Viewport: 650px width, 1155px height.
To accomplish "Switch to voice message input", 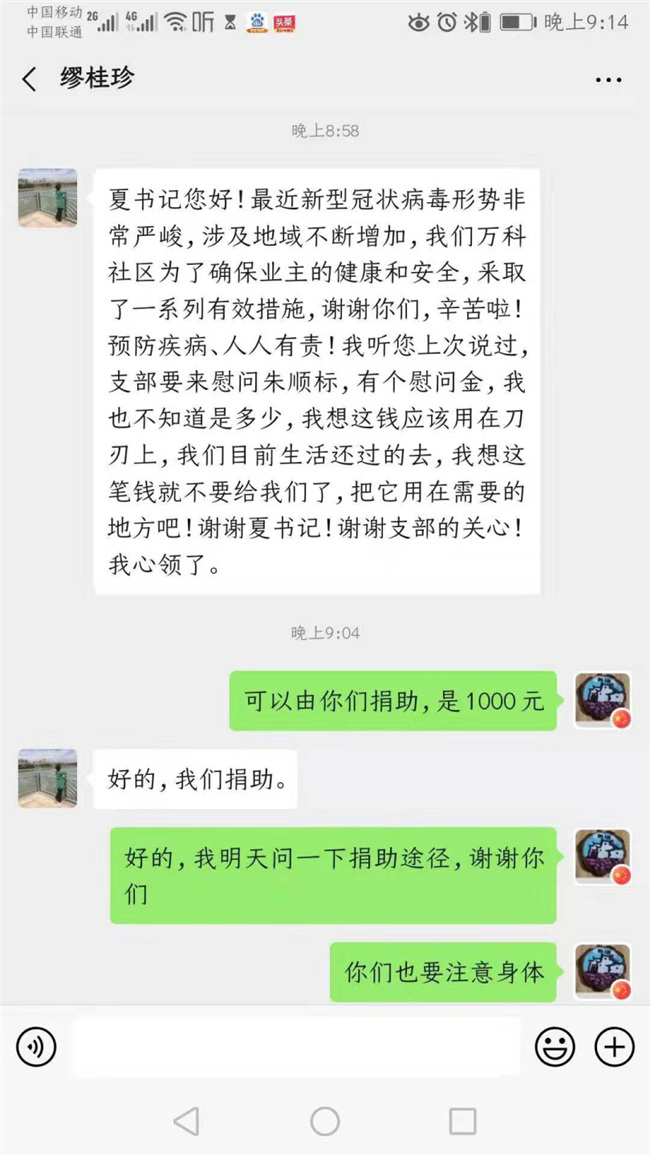I will tap(36, 1047).
